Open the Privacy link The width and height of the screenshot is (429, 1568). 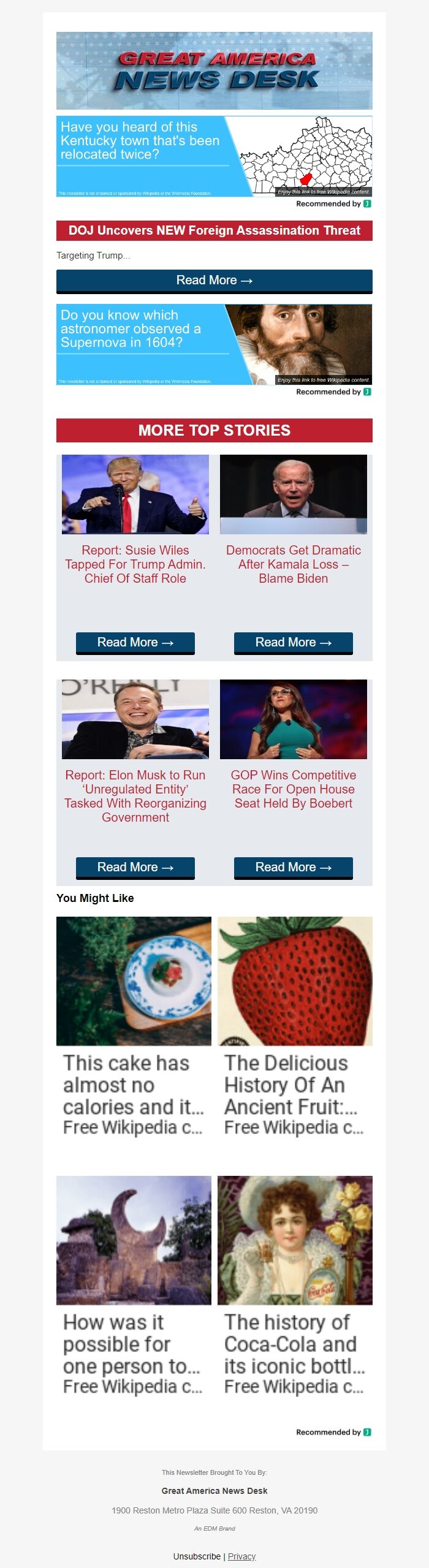point(241,1556)
